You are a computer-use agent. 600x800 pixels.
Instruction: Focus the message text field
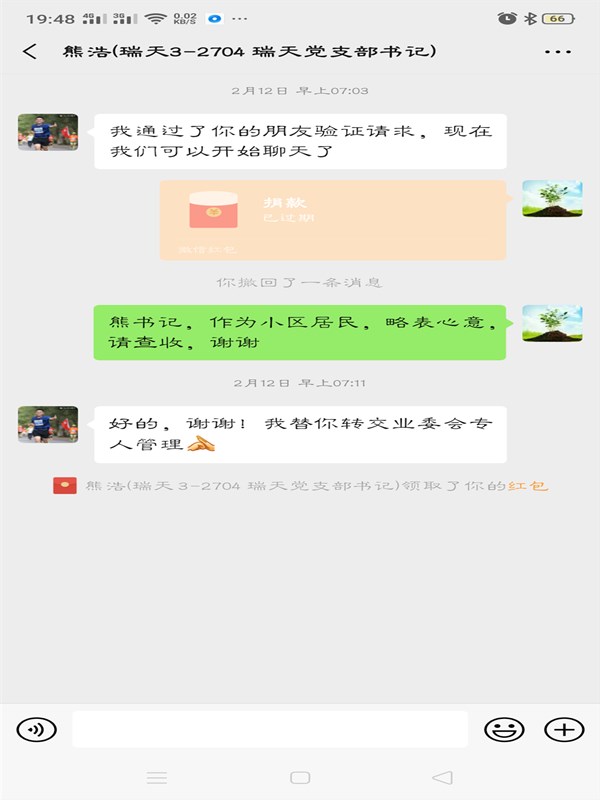point(270,730)
